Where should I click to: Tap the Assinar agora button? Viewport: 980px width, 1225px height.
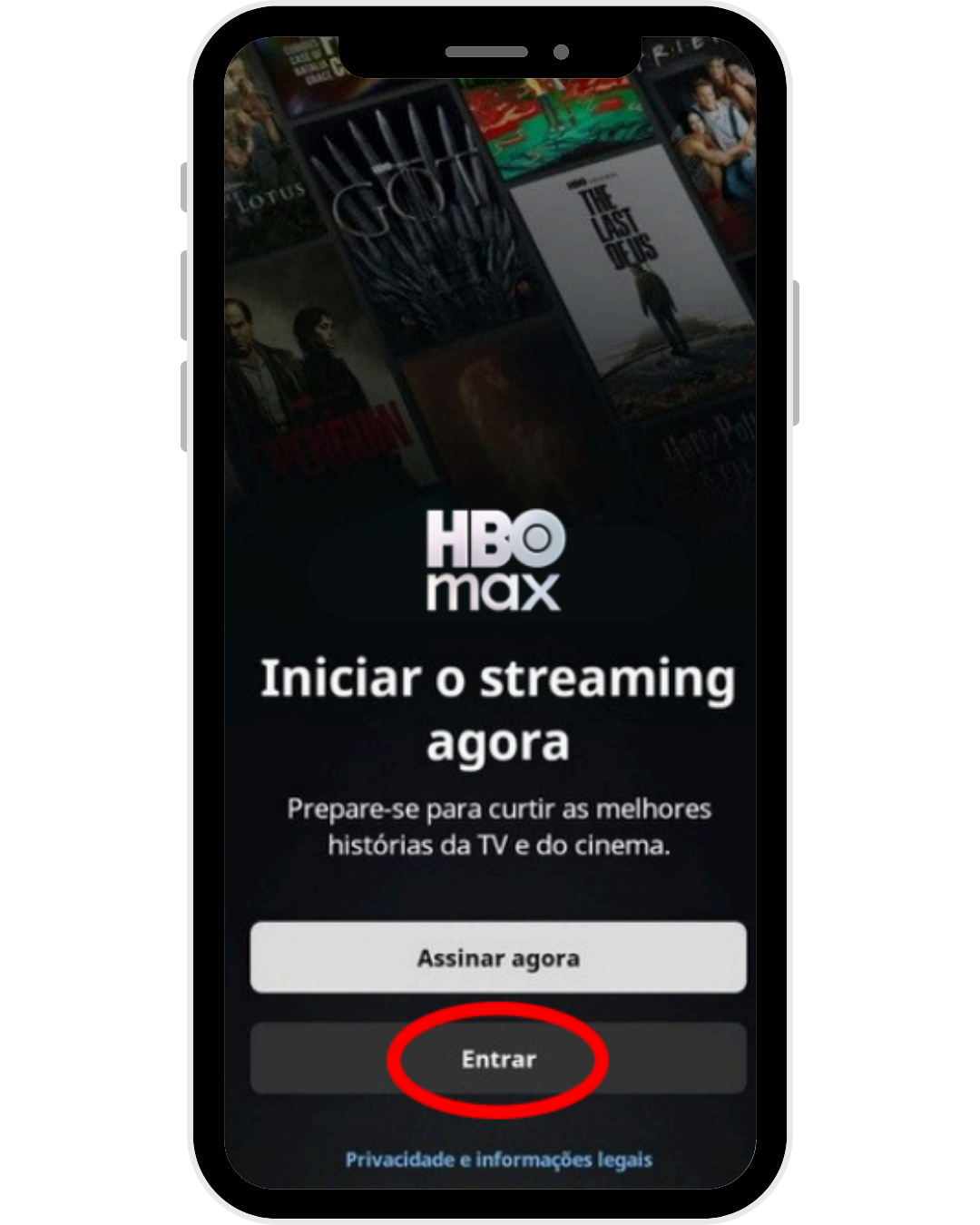(498, 958)
